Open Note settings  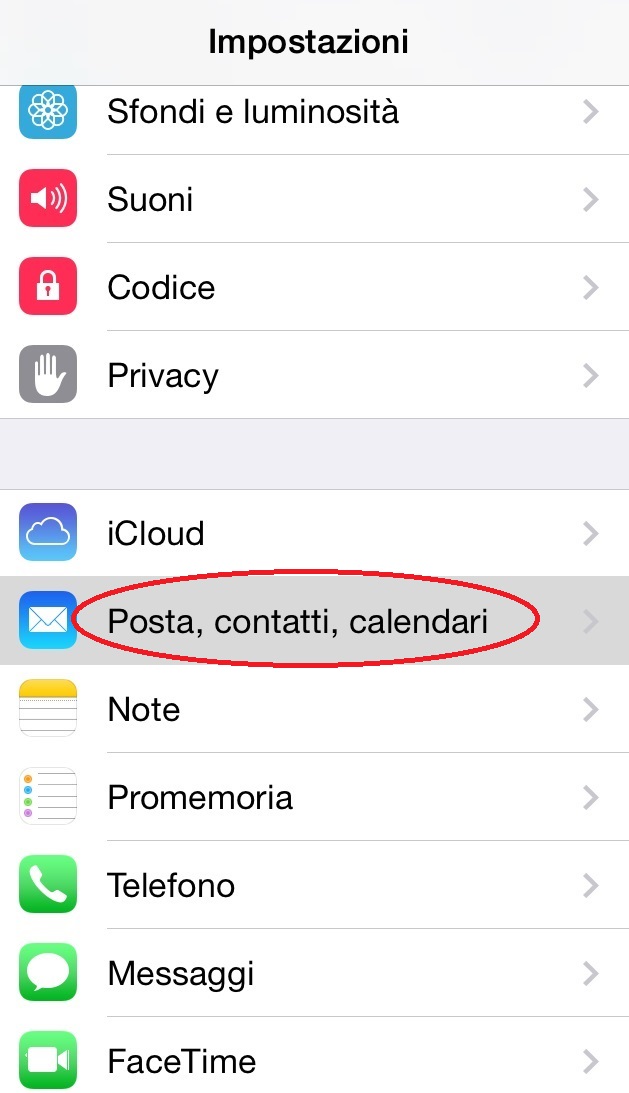144,710
